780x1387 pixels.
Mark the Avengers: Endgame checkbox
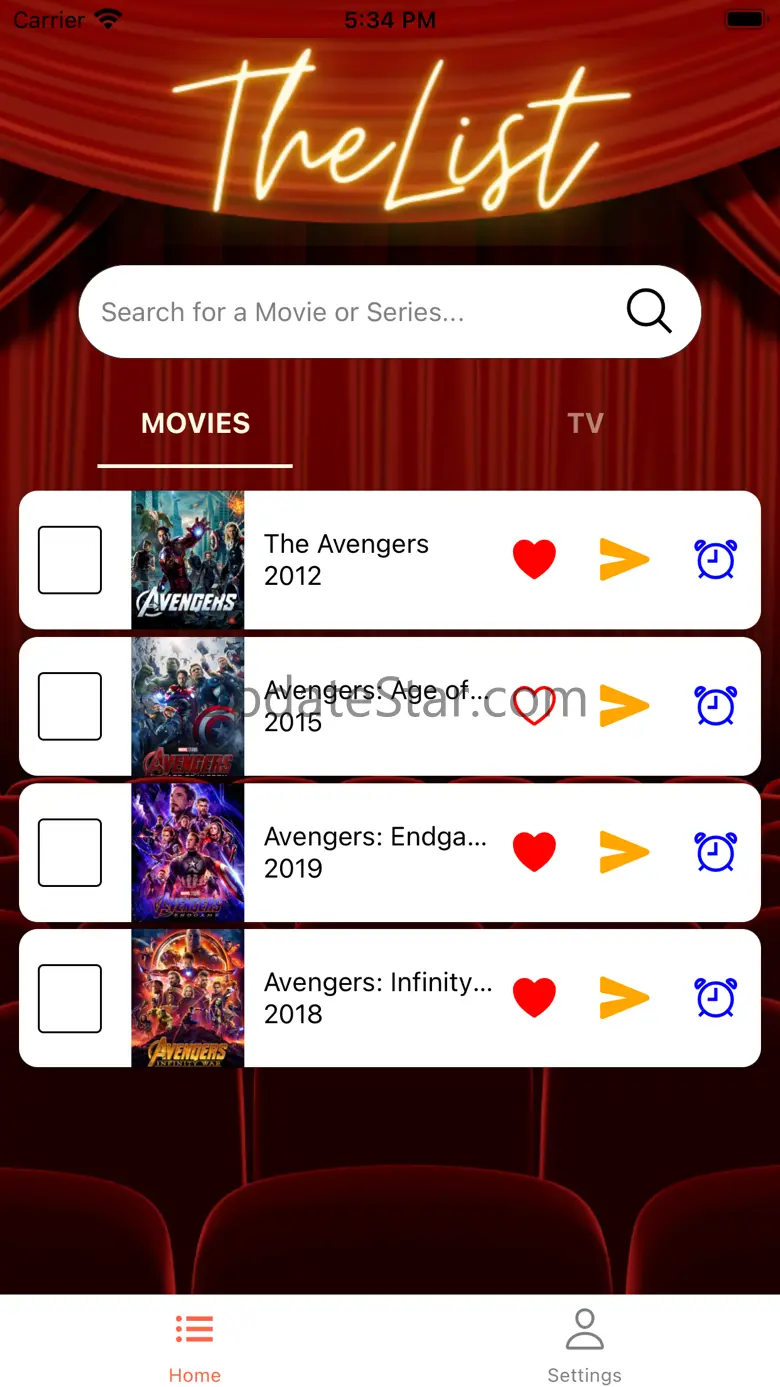(x=70, y=852)
